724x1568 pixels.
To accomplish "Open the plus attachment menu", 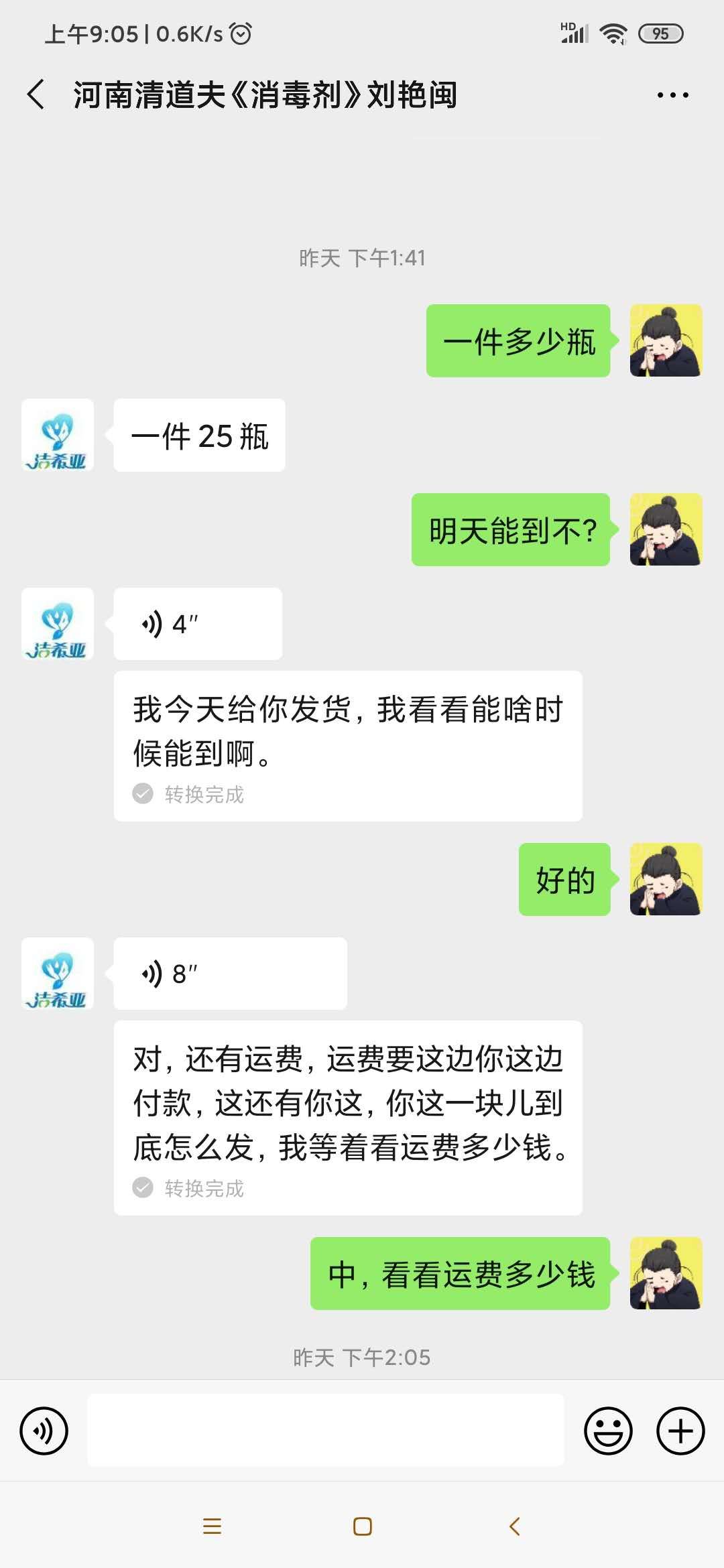I will pyautogui.click(x=680, y=1431).
